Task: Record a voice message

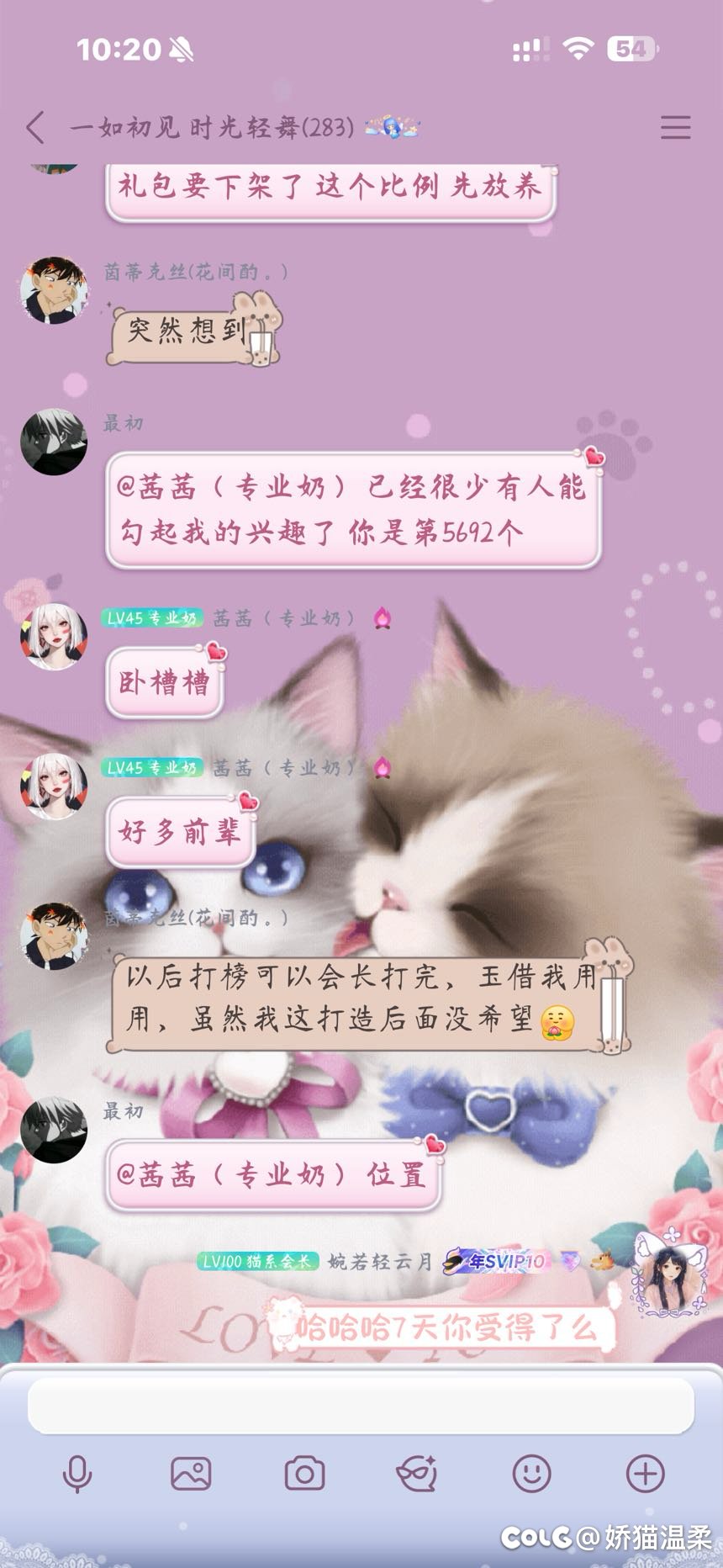Action: (x=77, y=1474)
